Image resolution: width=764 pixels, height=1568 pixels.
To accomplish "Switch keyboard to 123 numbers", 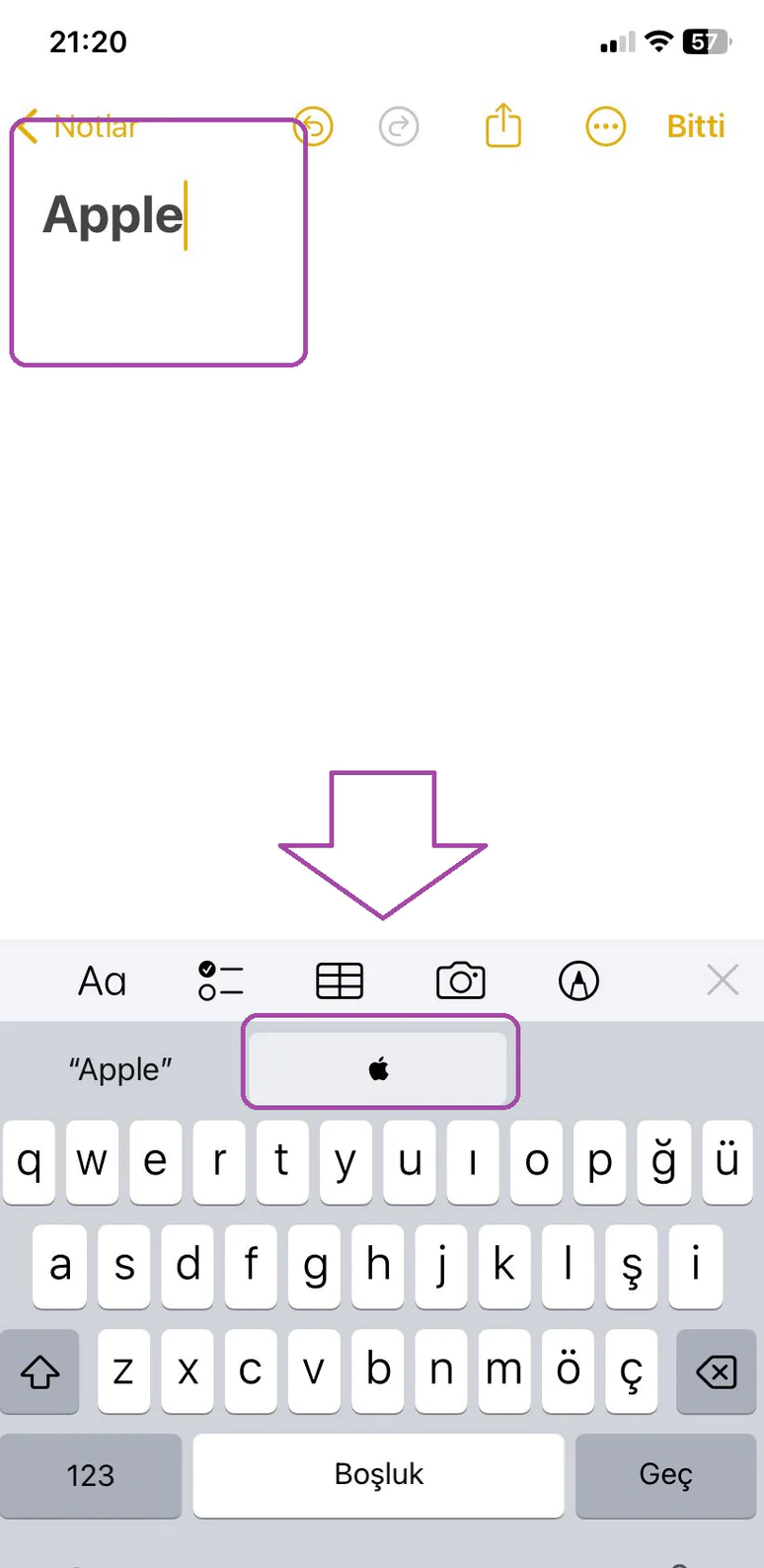I will [x=90, y=1475].
